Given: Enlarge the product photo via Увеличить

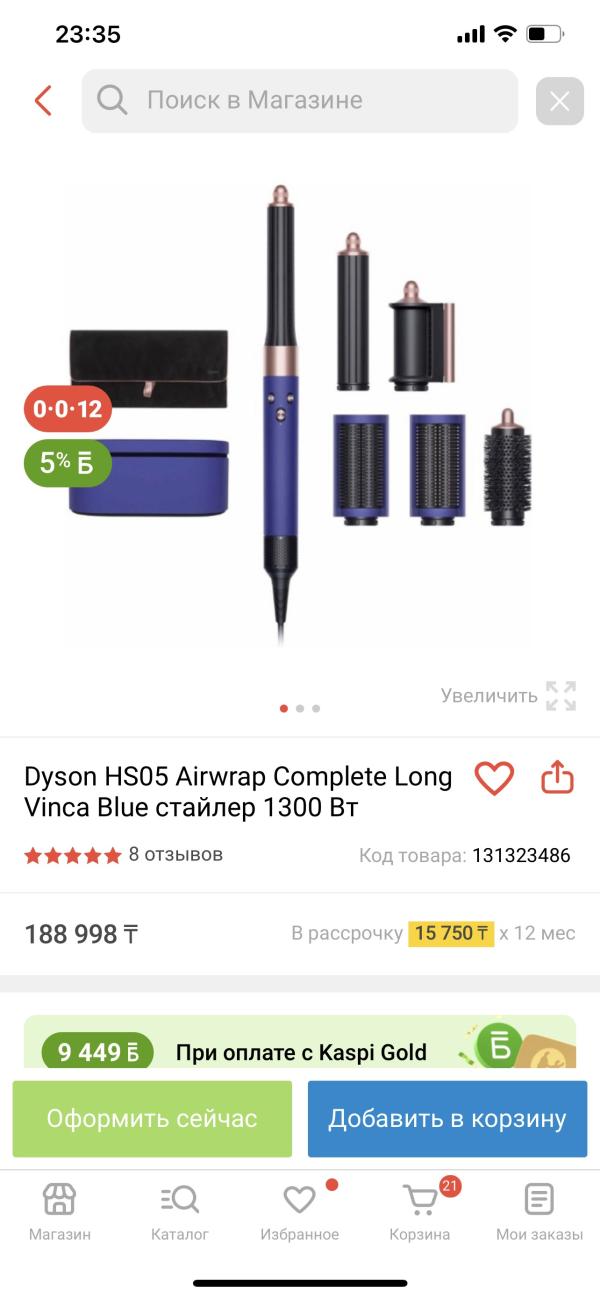Looking at the screenshot, I should coord(508,696).
